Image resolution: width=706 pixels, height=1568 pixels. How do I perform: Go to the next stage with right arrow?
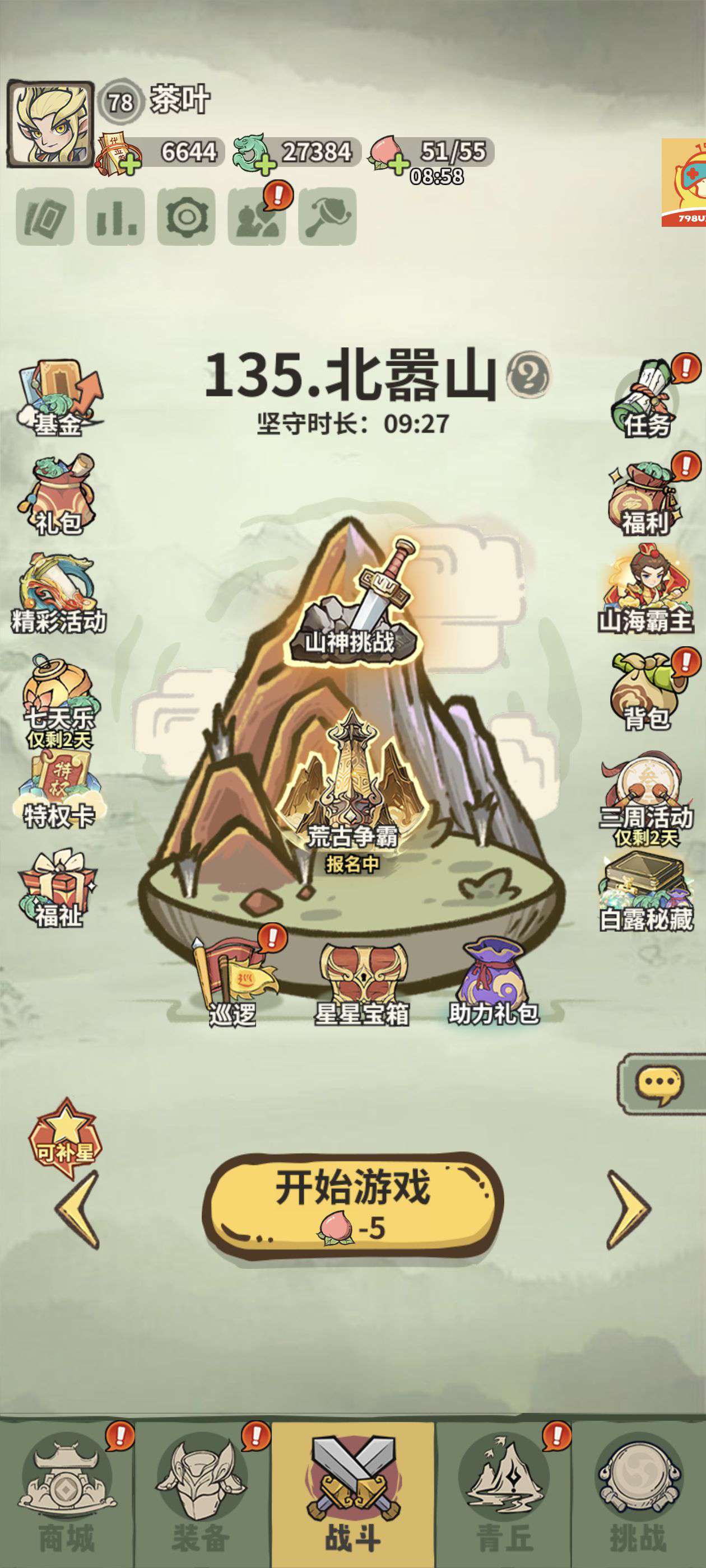click(629, 1210)
